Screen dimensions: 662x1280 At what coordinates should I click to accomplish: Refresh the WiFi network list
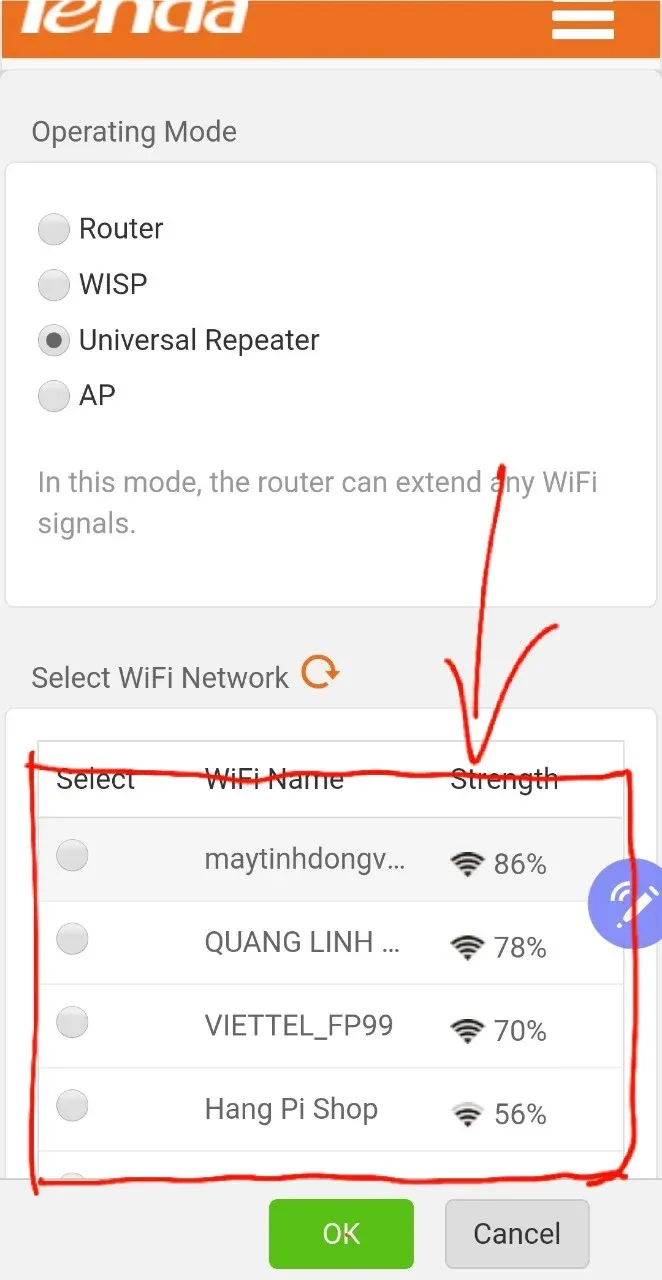coord(321,673)
